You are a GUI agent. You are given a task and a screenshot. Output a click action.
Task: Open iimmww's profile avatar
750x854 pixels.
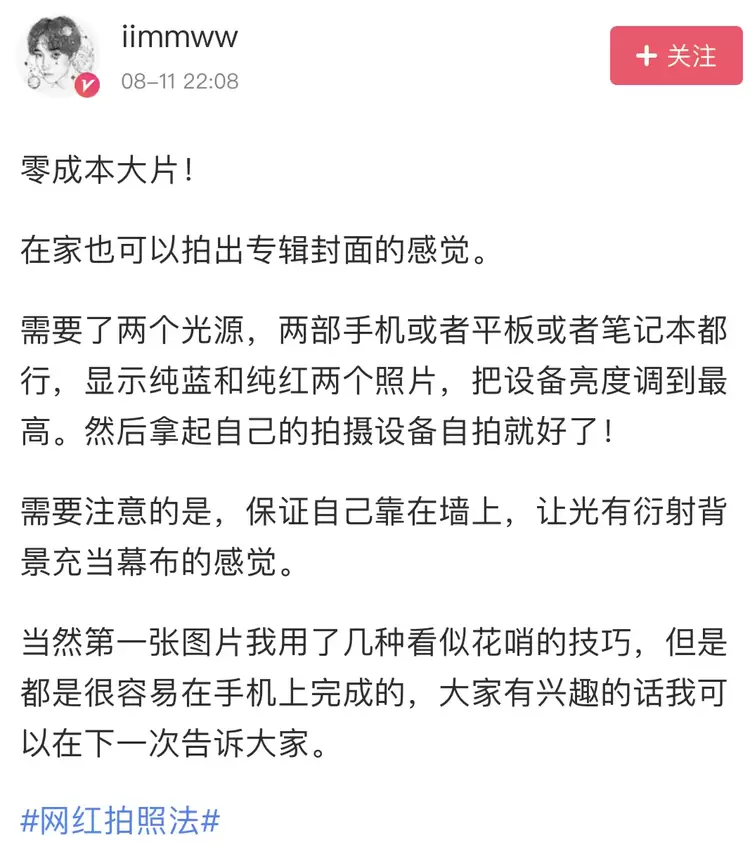tap(58, 57)
